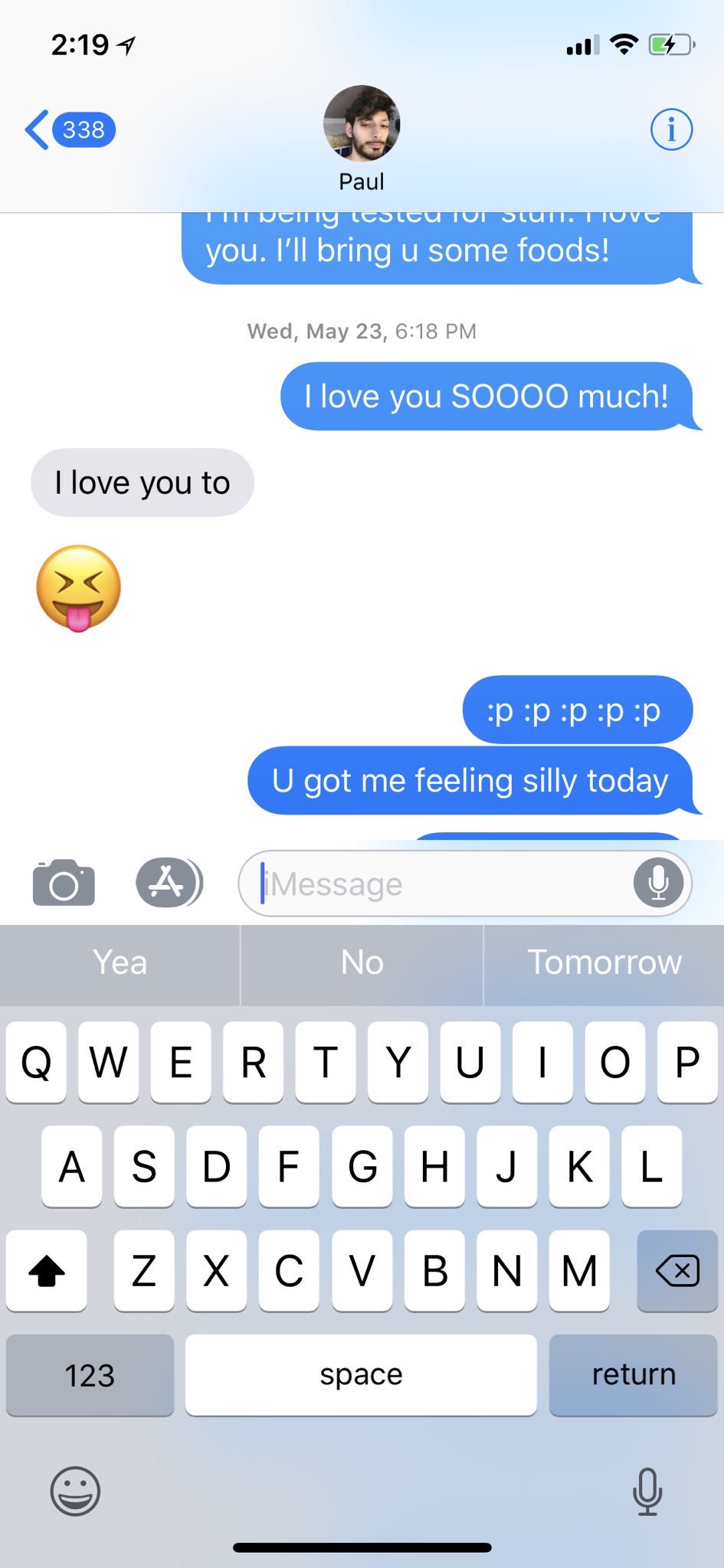Start keyboard dictation
Screen dimensions: 724x1568
(x=647, y=1491)
